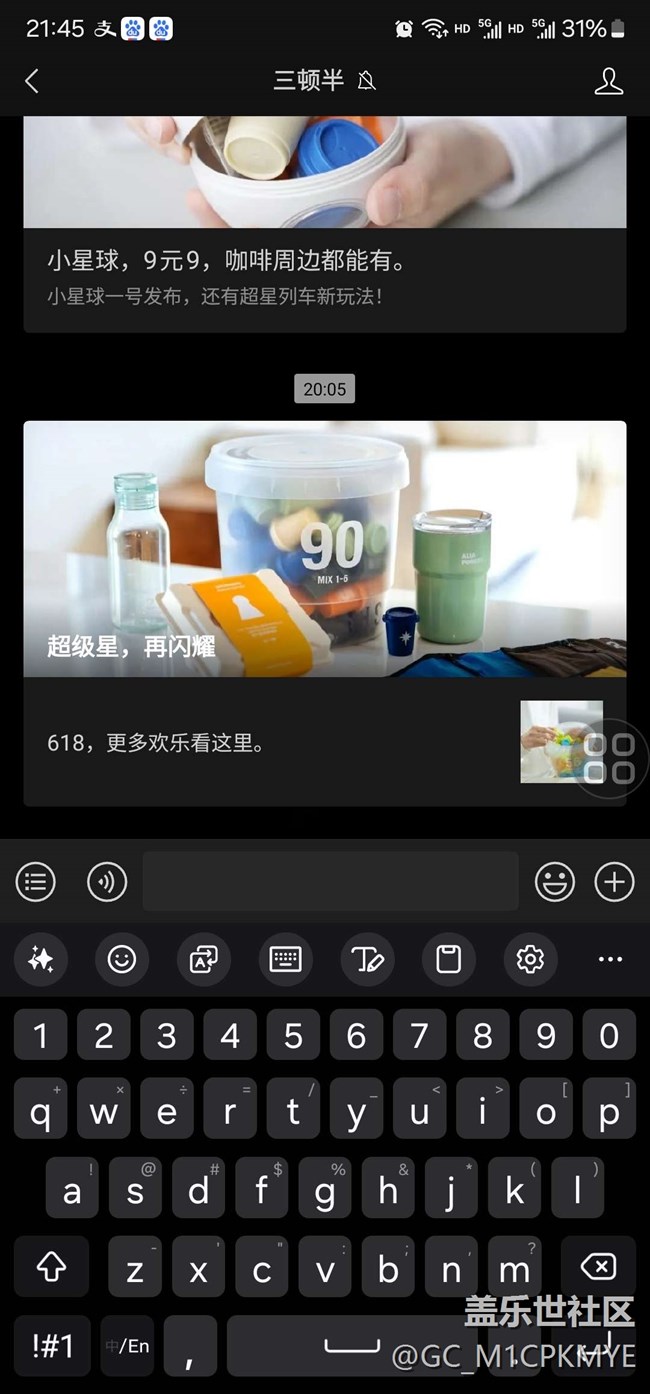Tap the shift key on keyboard
The width and height of the screenshot is (650, 1394).
52,1268
